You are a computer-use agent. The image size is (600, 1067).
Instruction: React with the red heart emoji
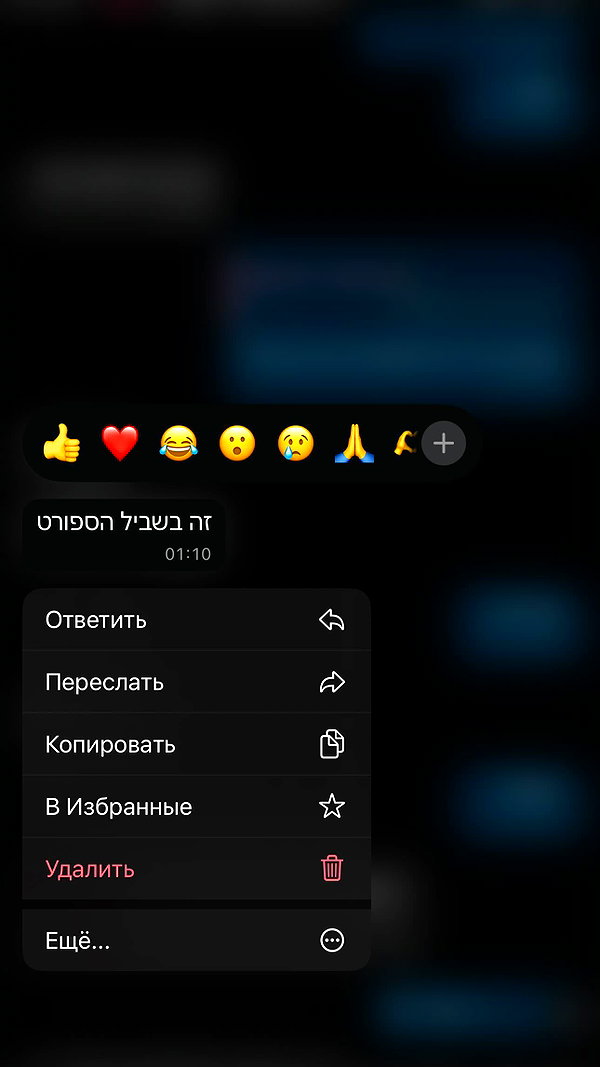click(120, 444)
